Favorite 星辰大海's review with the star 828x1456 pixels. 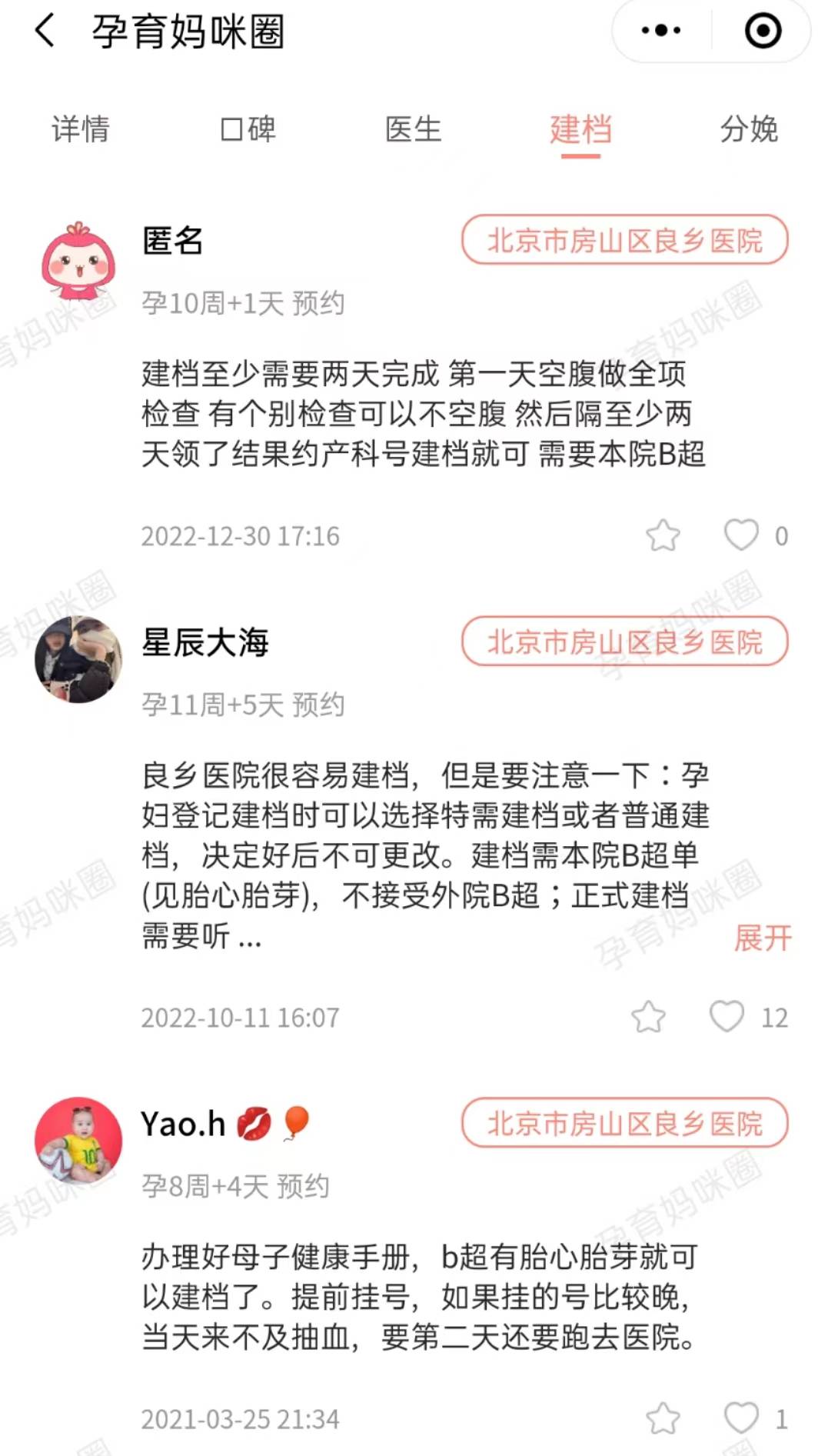pos(648,1017)
